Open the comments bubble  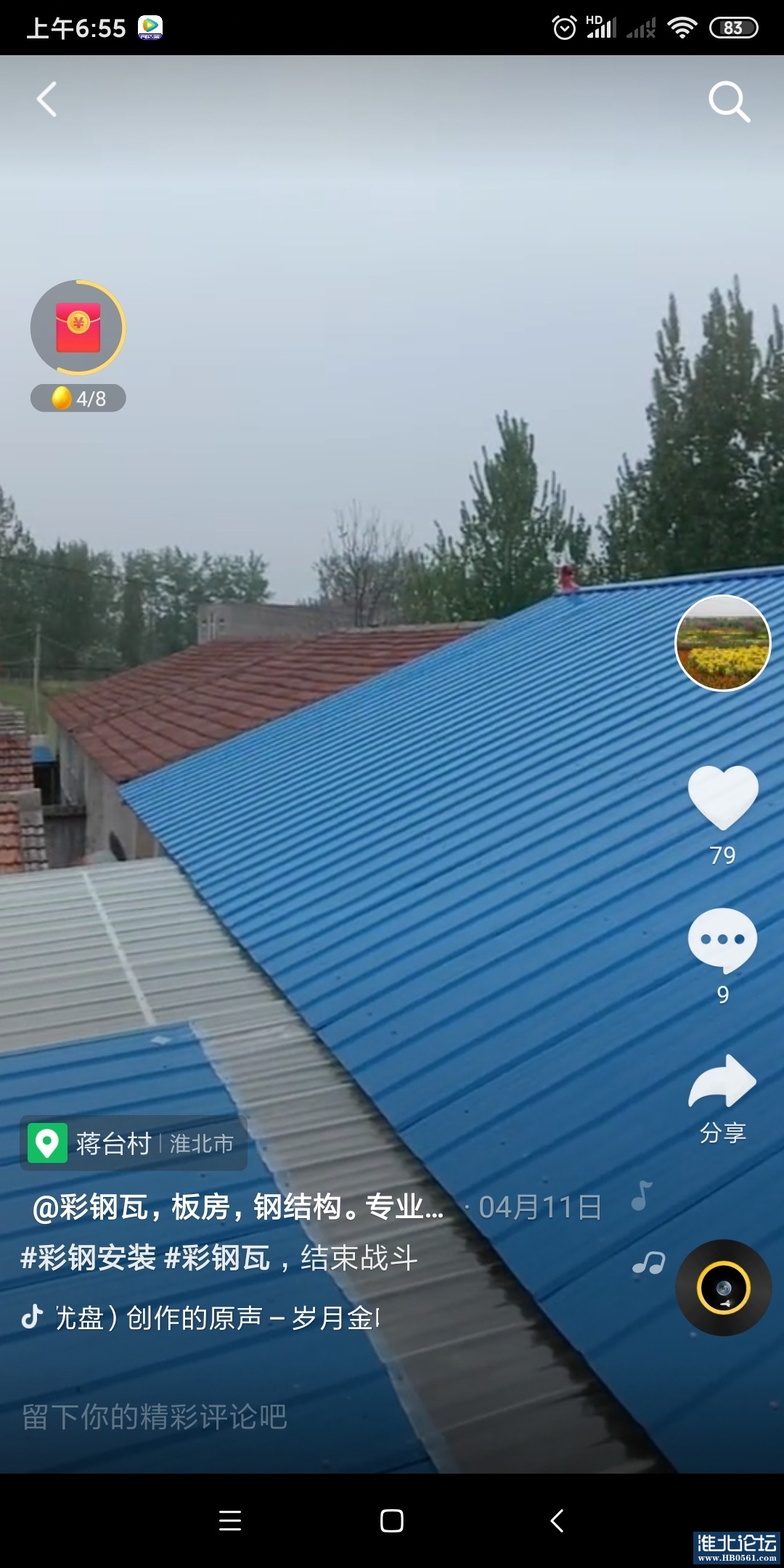[x=722, y=940]
